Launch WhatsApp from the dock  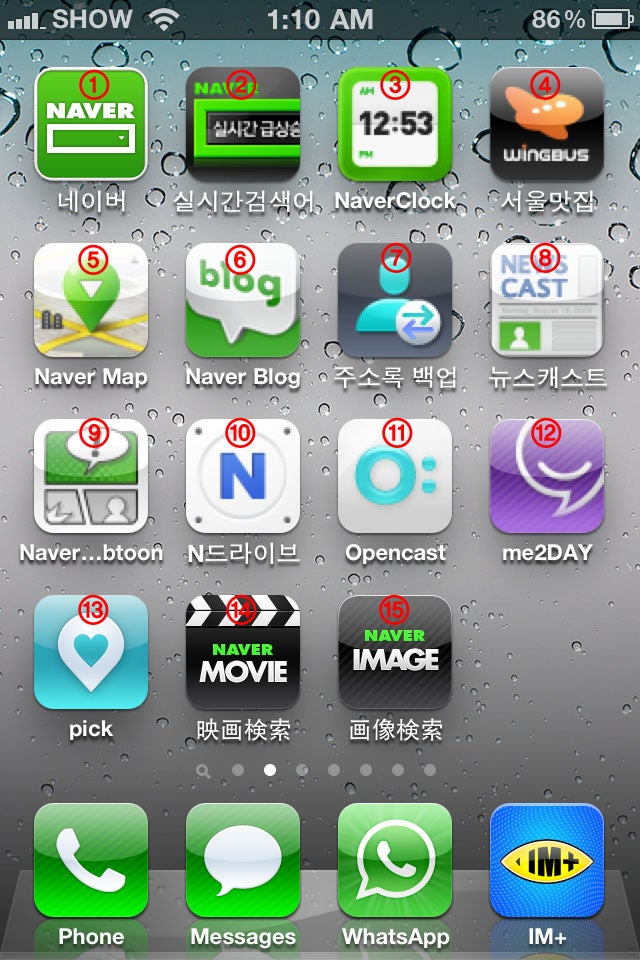click(x=395, y=860)
